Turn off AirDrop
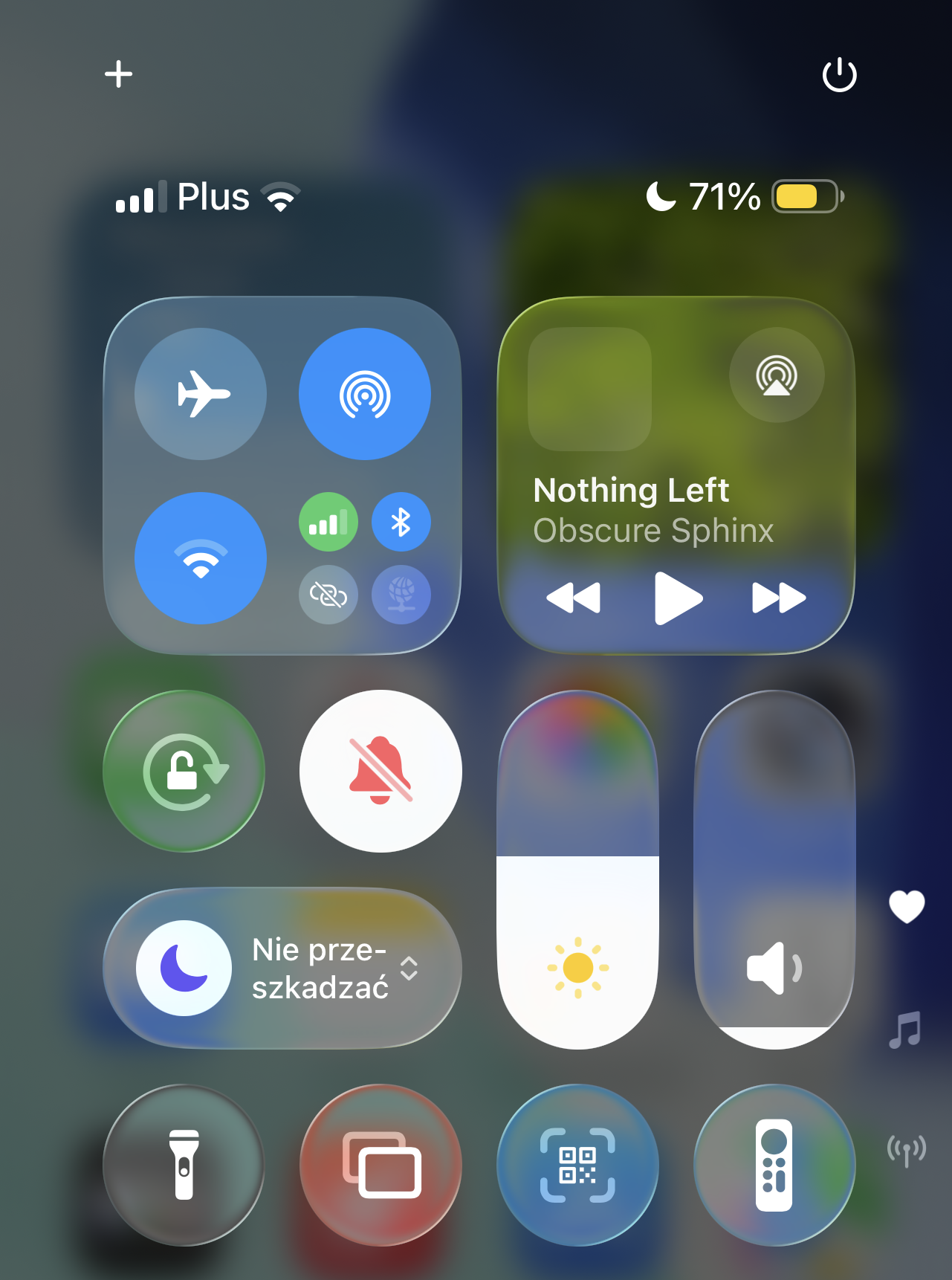This screenshot has height=1280, width=952. [364, 394]
